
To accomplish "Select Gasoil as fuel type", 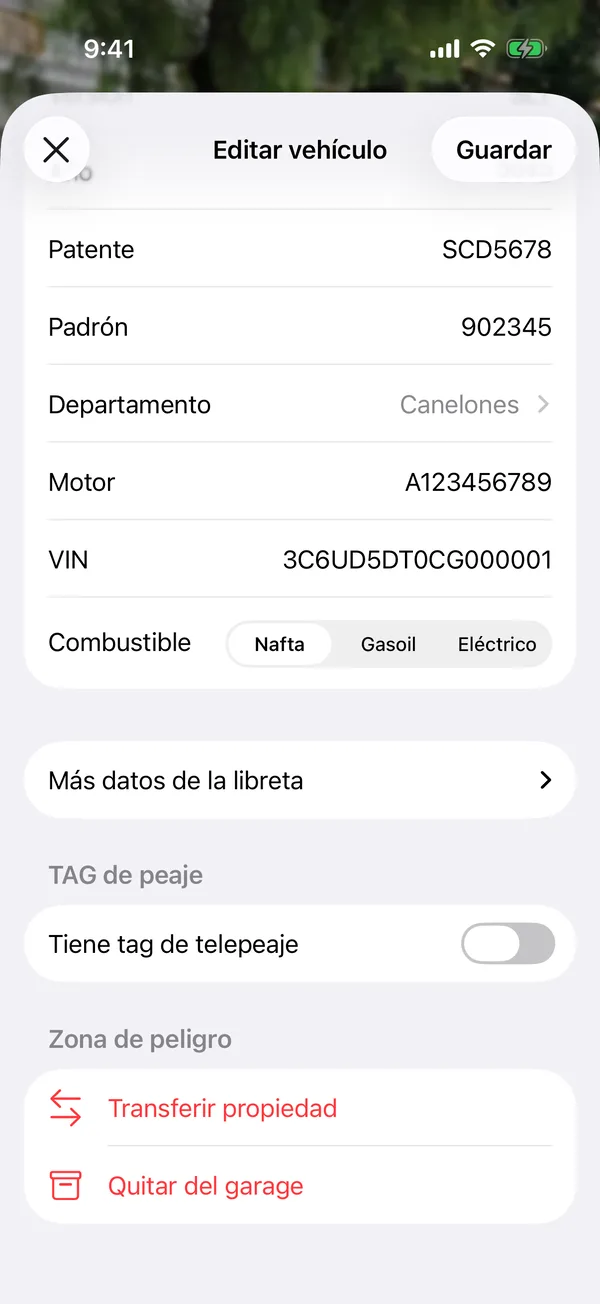I will point(388,644).
